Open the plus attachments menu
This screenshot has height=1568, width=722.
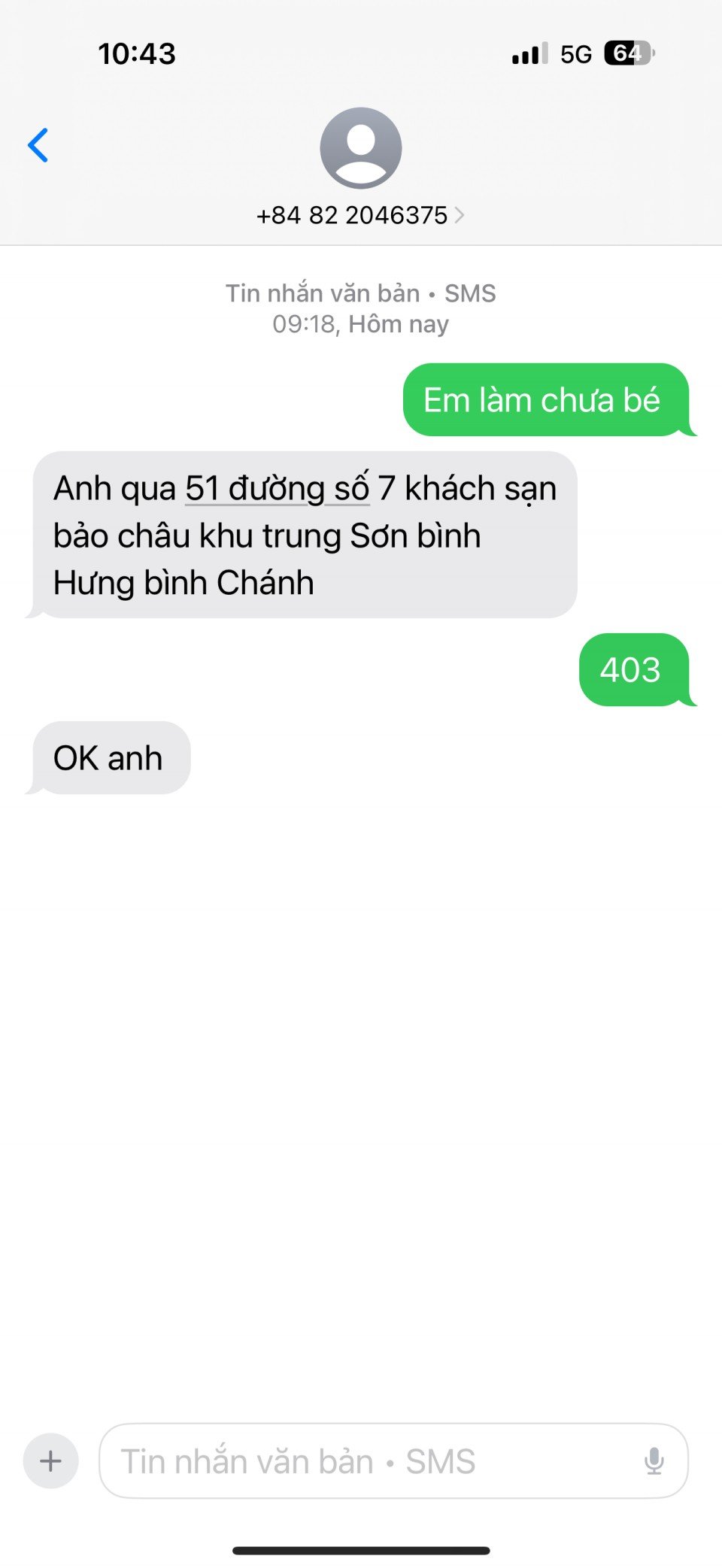click(51, 1461)
